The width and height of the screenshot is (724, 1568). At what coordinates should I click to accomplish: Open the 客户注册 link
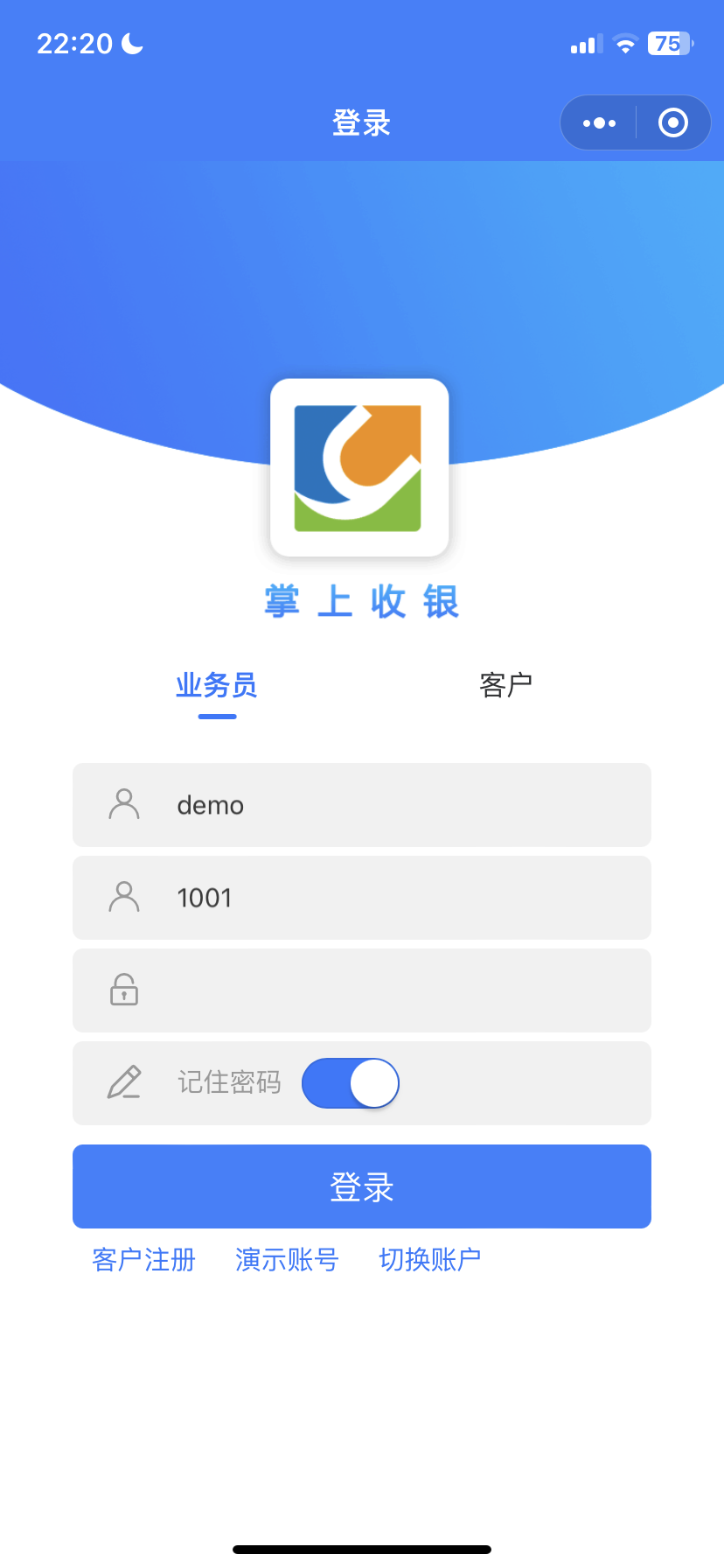pyautogui.click(x=144, y=1260)
